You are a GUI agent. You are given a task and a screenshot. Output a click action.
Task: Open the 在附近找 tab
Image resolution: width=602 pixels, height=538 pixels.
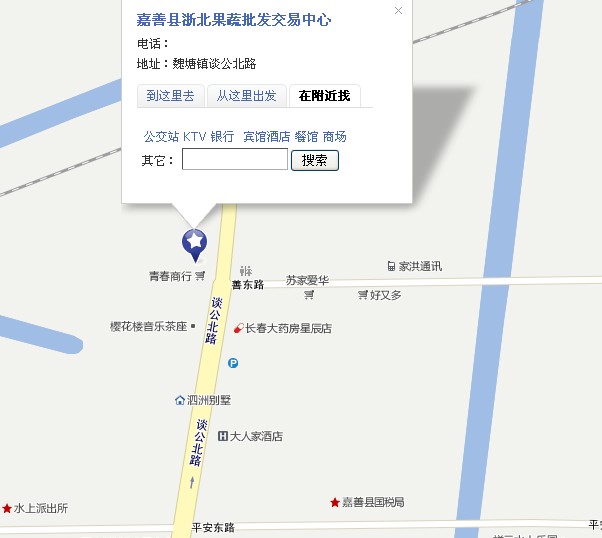point(324,96)
